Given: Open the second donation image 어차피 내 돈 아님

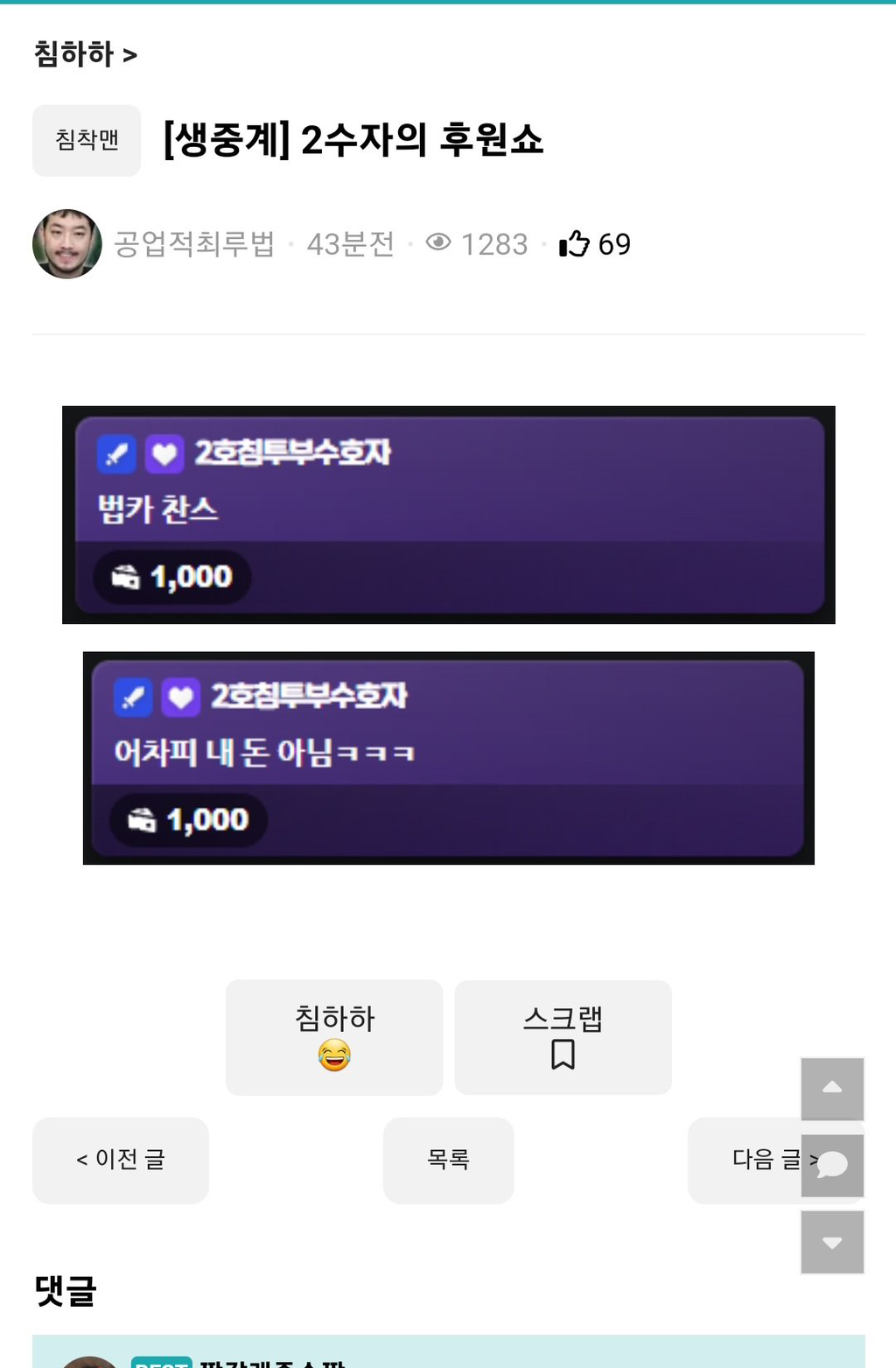Looking at the screenshot, I should point(449,758).
